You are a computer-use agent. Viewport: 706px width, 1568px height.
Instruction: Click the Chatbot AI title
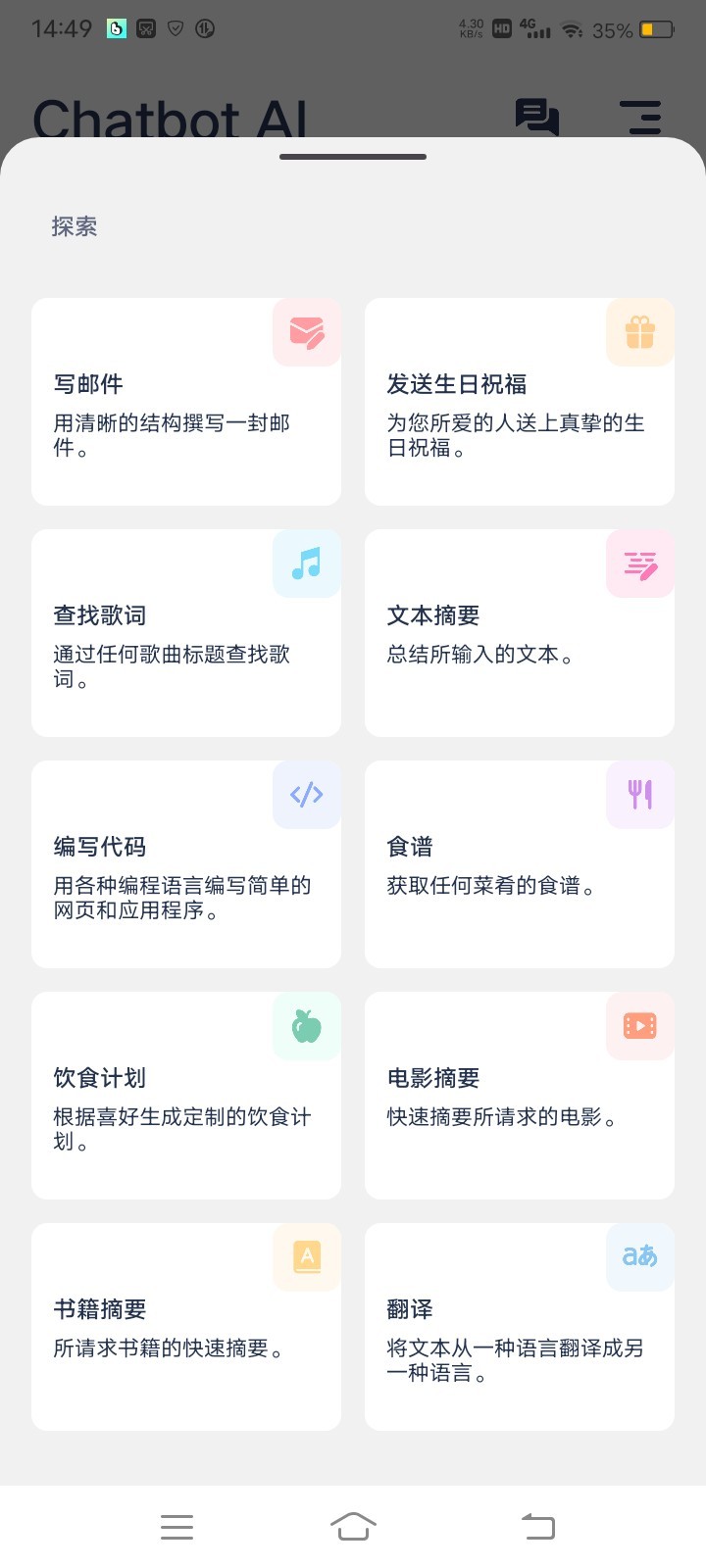(170, 118)
